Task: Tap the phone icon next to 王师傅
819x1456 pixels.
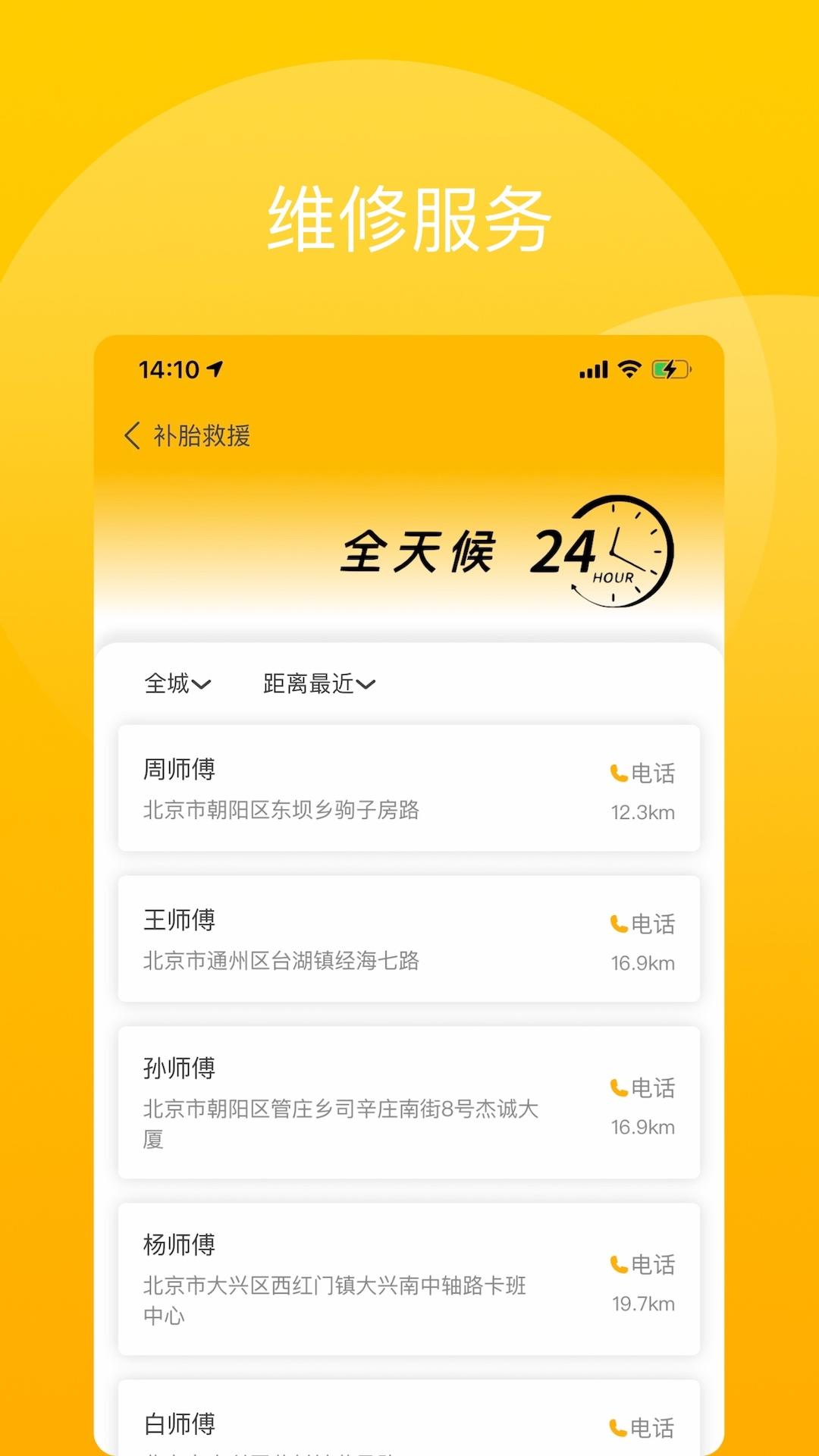Action: [x=620, y=924]
